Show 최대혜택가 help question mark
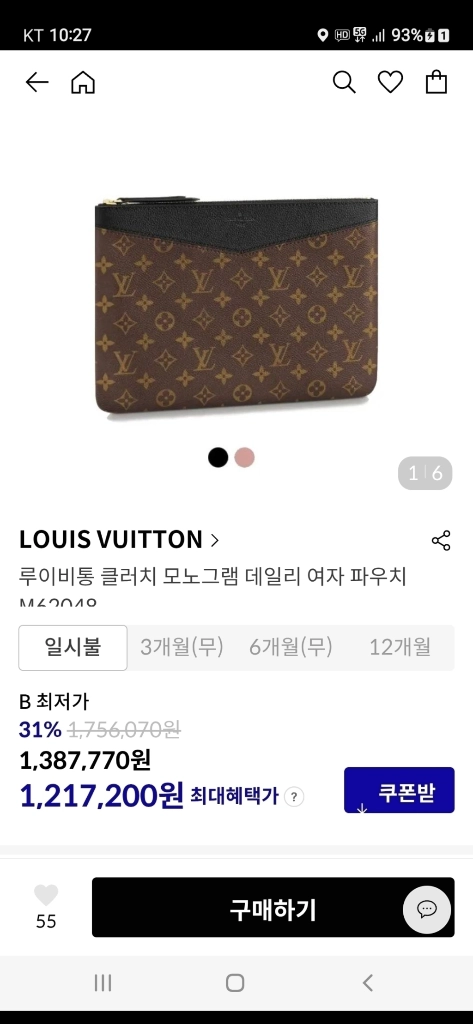Image resolution: width=473 pixels, height=1024 pixels. pyautogui.click(x=294, y=797)
